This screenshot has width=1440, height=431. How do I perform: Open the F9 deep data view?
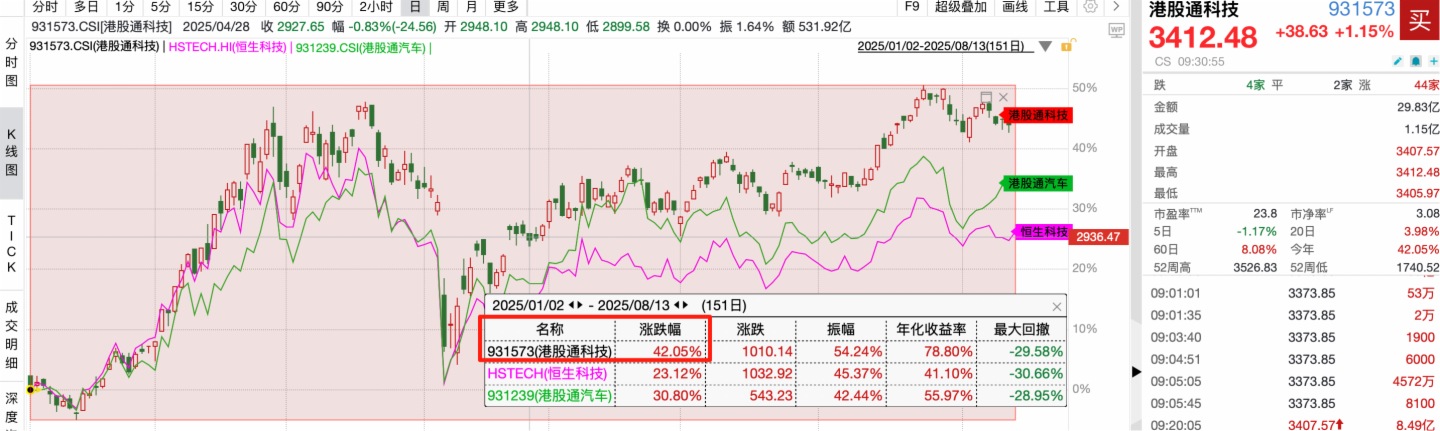point(911,6)
